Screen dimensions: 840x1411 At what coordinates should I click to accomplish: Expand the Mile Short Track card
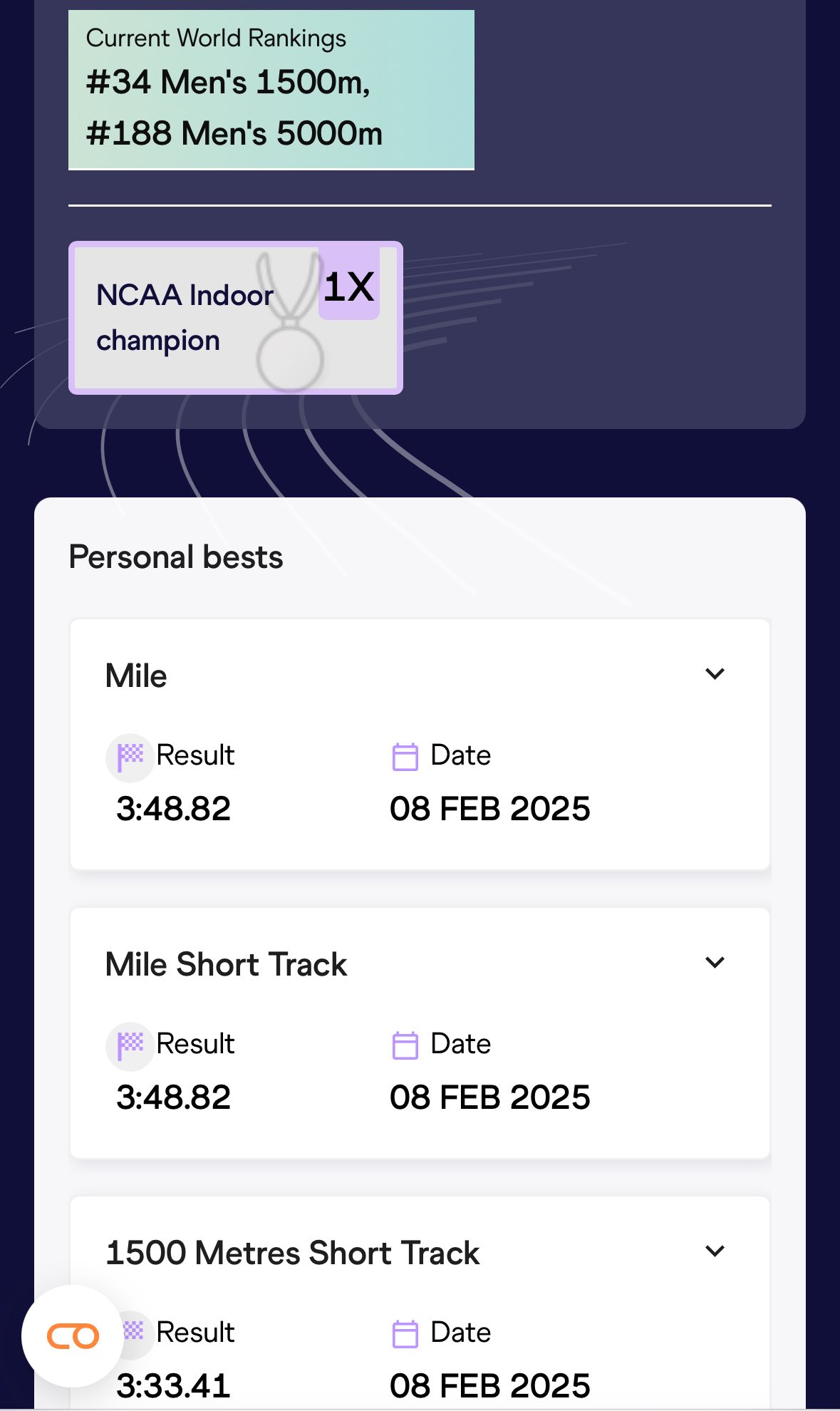point(715,963)
